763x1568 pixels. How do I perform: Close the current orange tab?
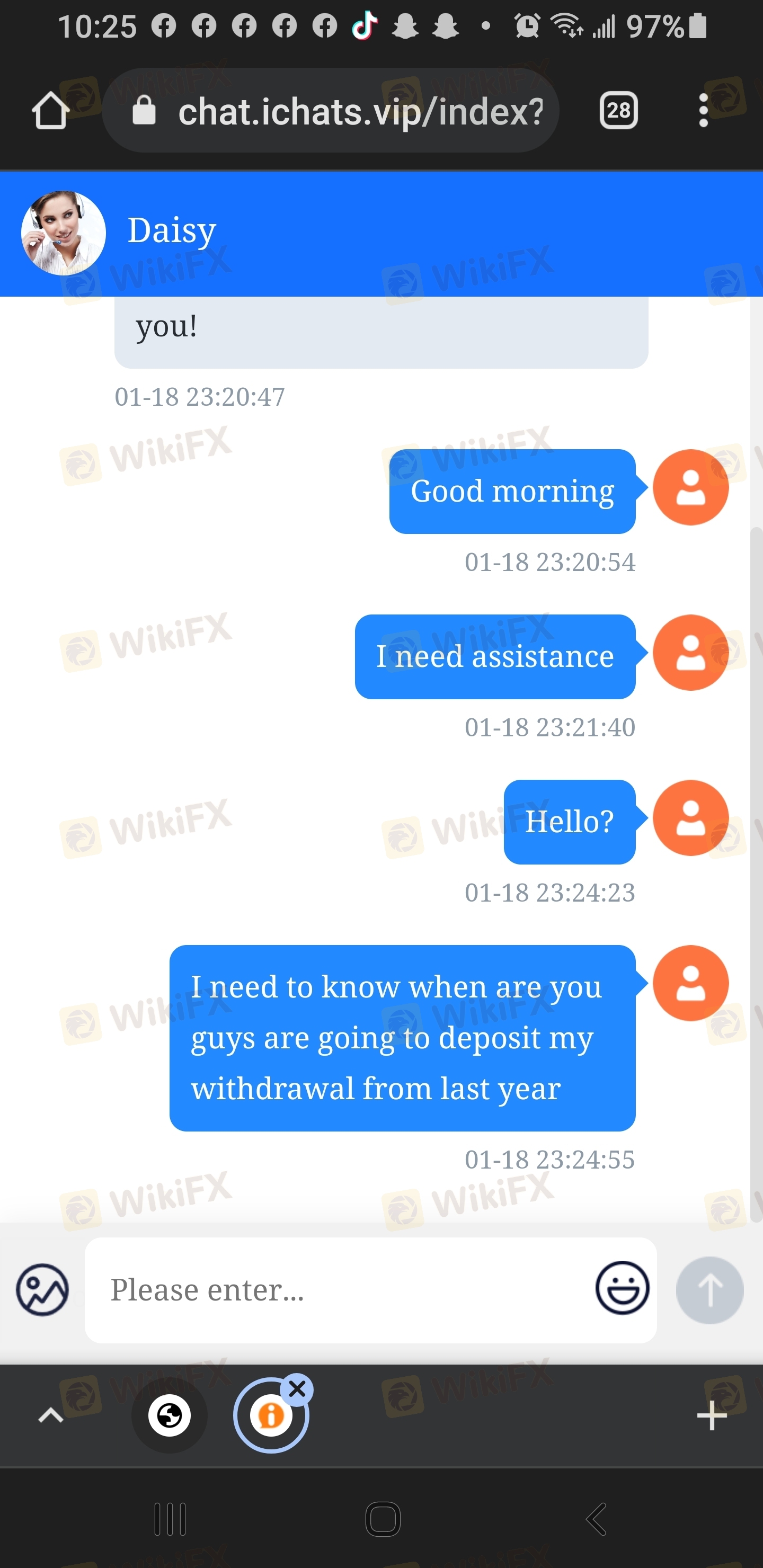click(x=297, y=1389)
